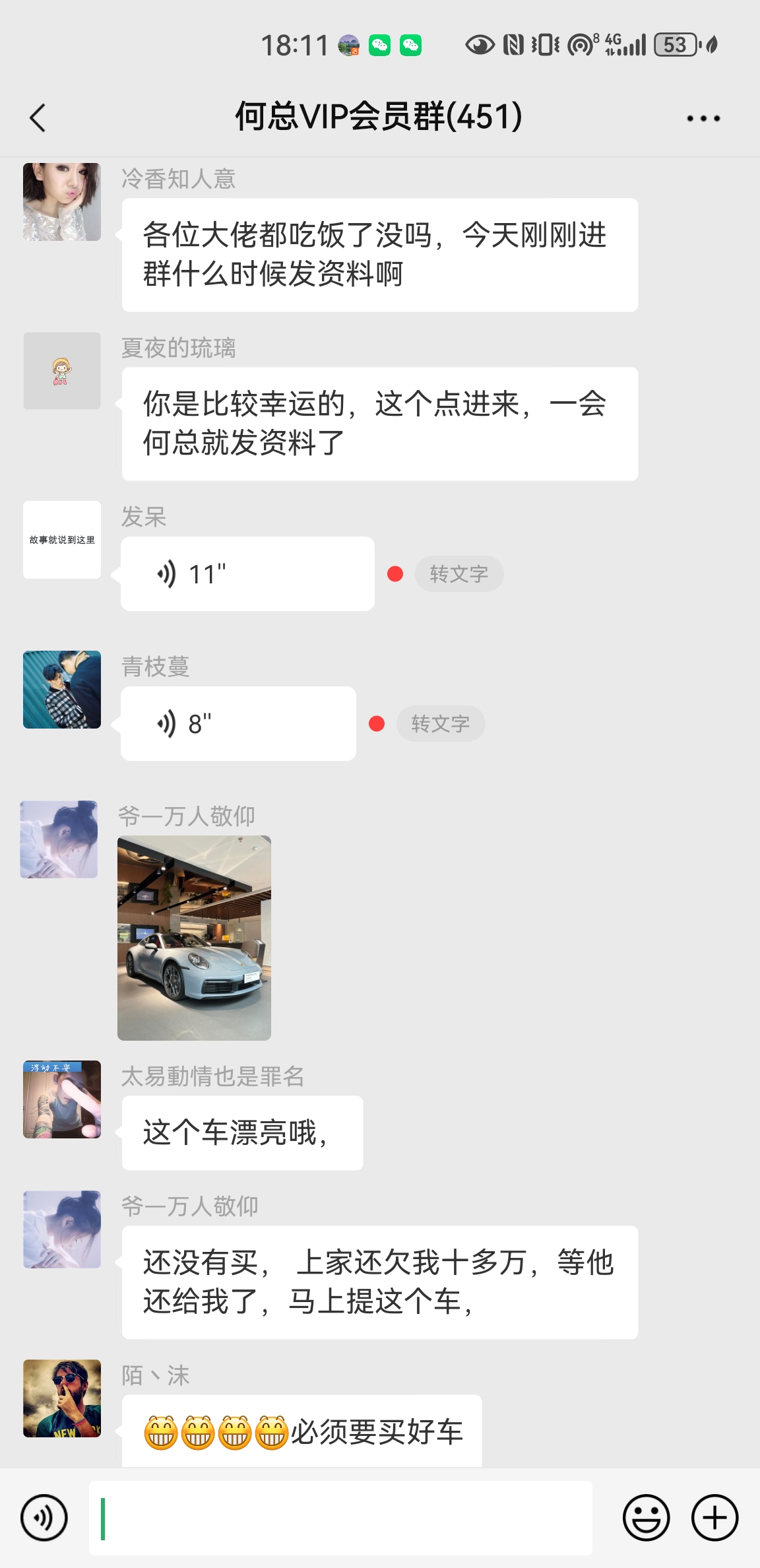760x1568 pixels.
Task: Focus the message text field
Action: tap(340, 1518)
